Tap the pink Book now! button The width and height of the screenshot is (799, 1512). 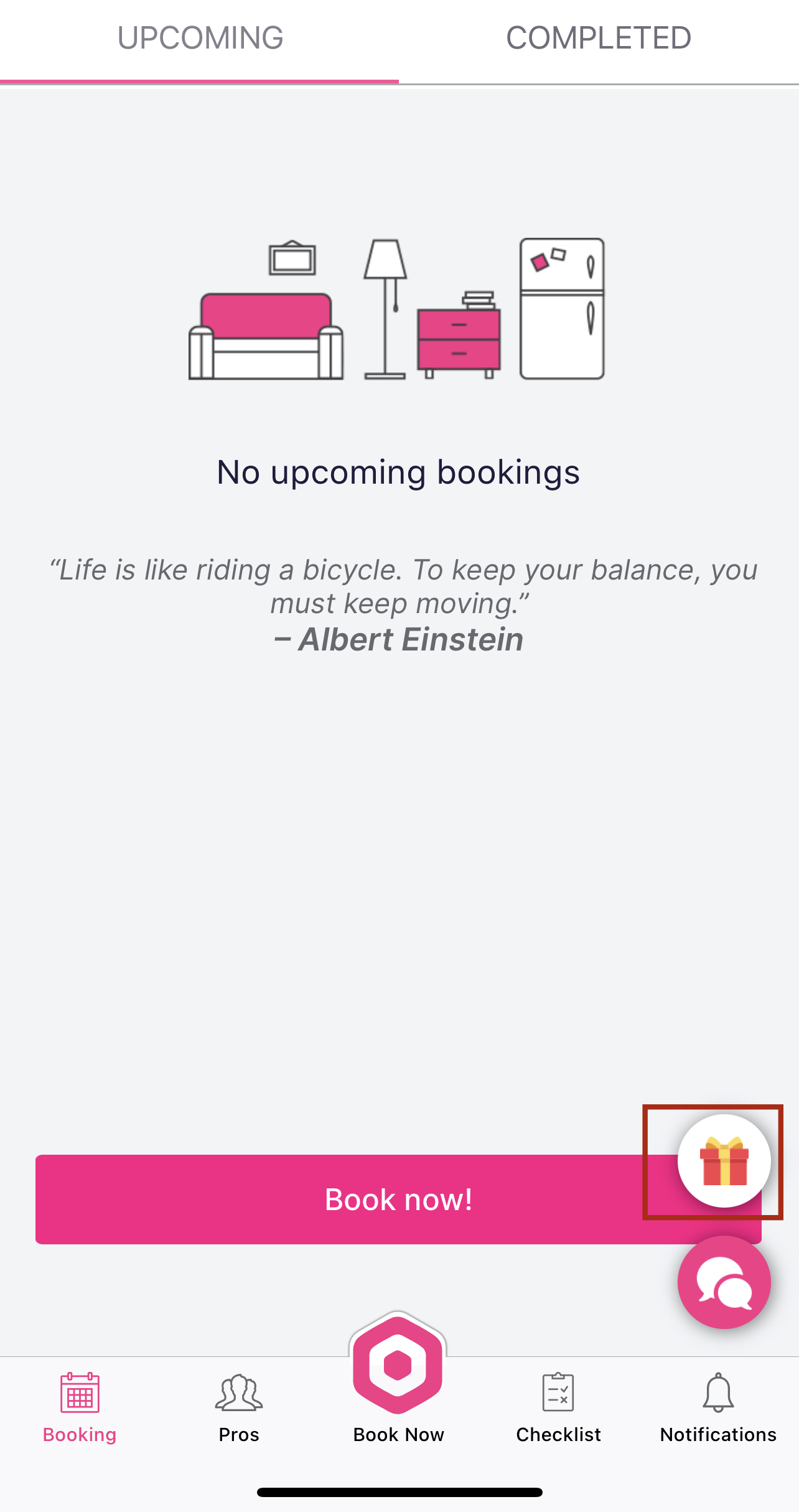[x=348, y=1200]
